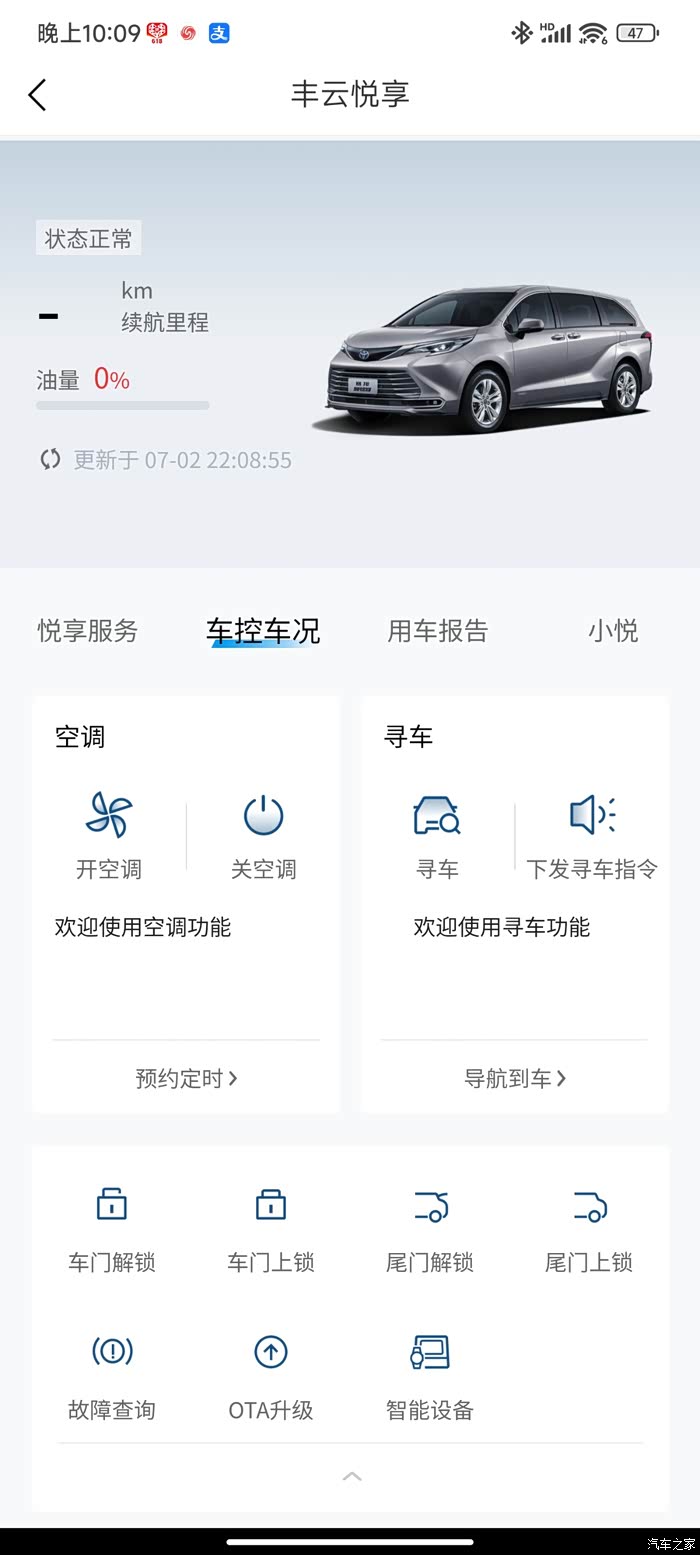Go back using the top-left arrow
700x1555 pixels.
coord(37,95)
